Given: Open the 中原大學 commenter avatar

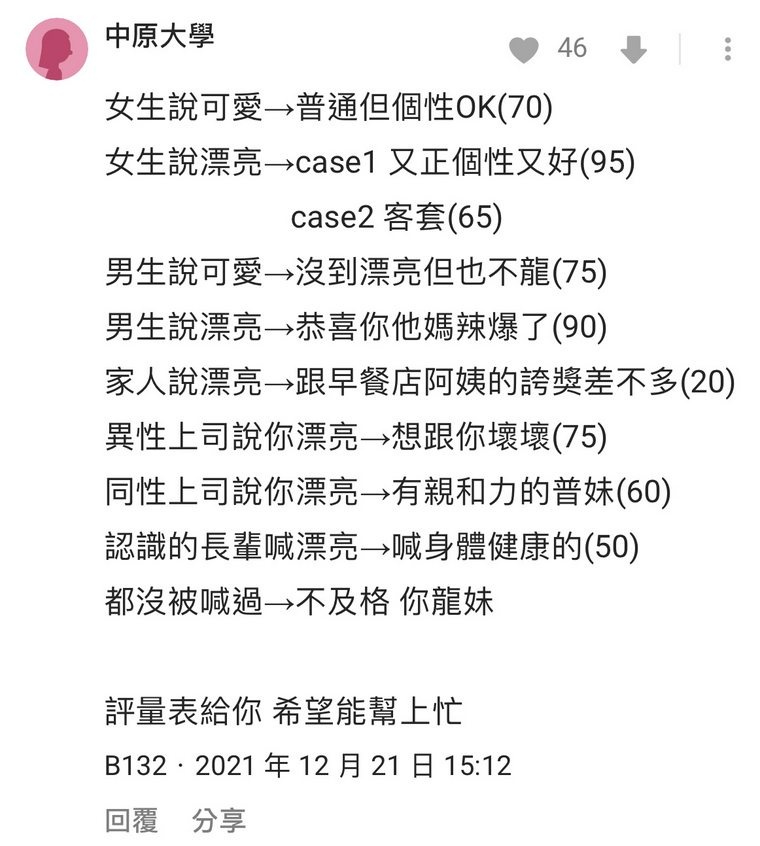Looking at the screenshot, I should [x=56, y=49].
